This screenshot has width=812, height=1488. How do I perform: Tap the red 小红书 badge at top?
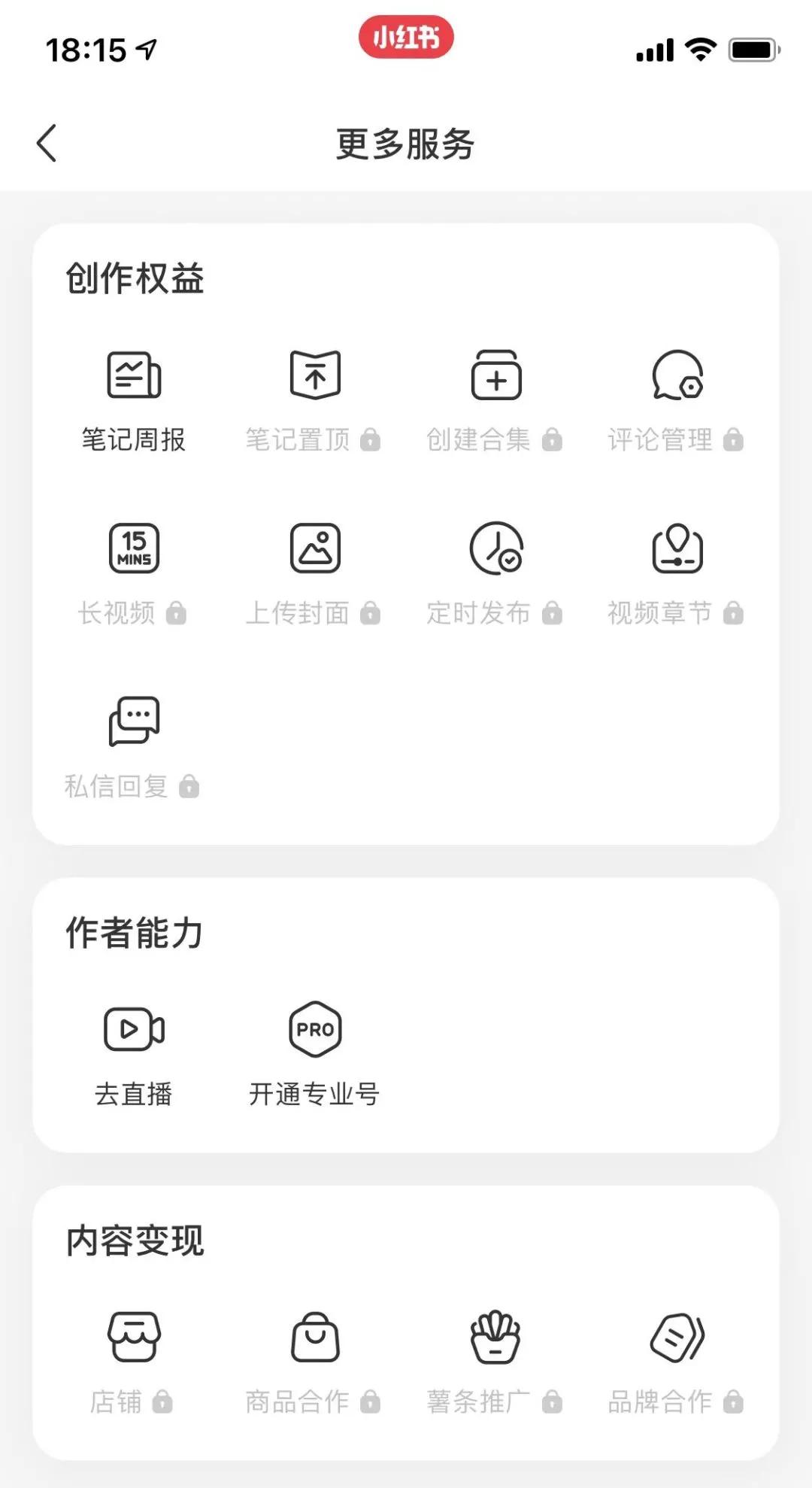(x=408, y=38)
